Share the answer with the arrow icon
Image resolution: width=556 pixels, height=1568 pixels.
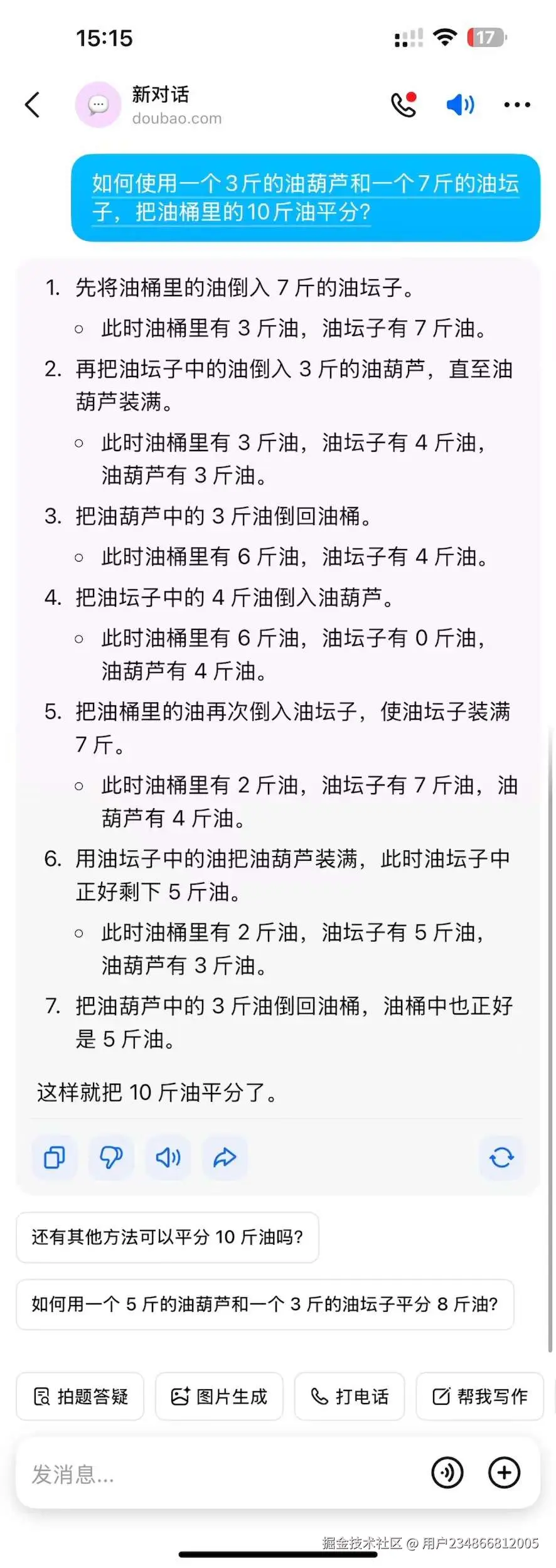click(225, 1158)
